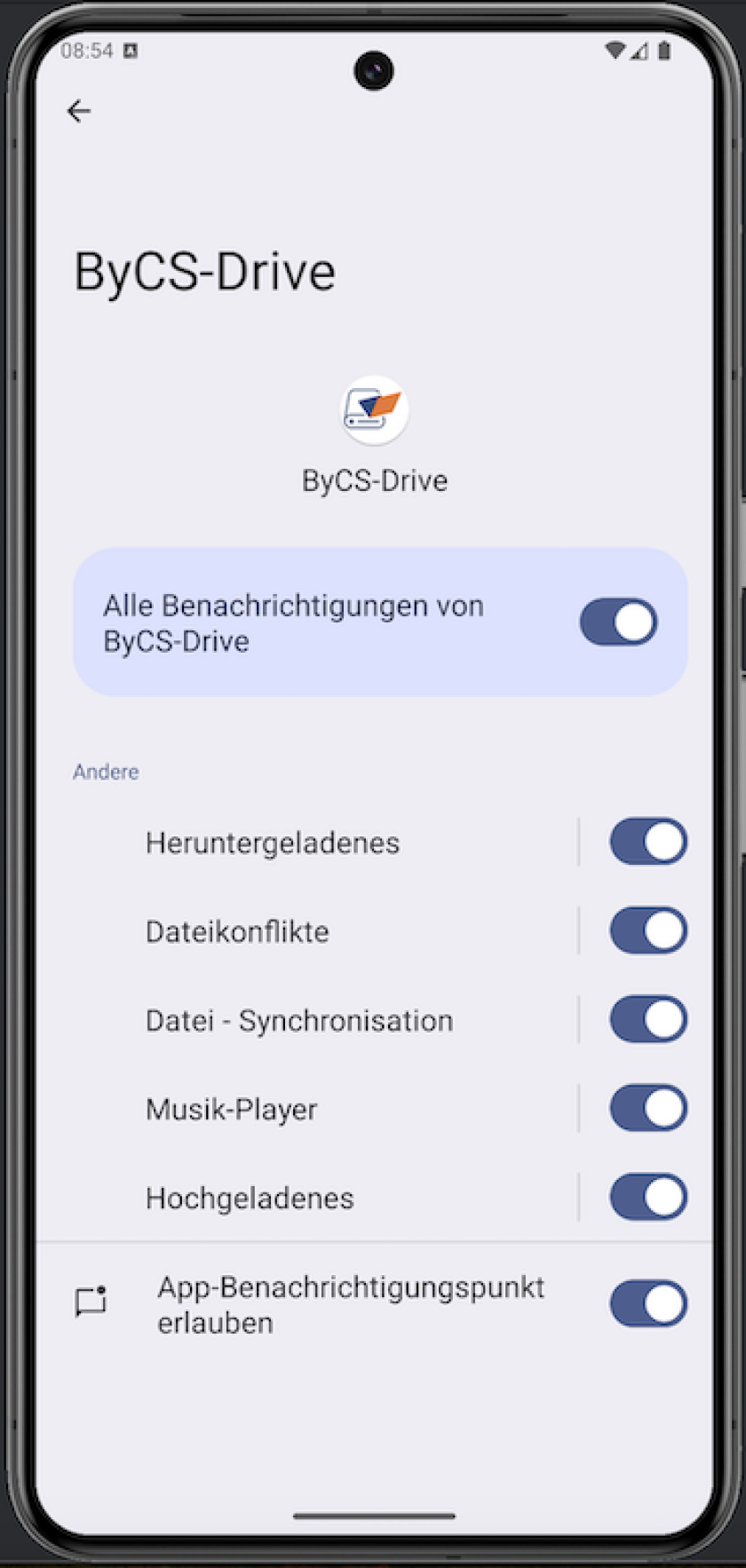Image resolution: width=746 pixels, height=1568 pixels.
Task: Tap the battery icon in the status bar
Action: pyautogui.click(x=665, y=51)
